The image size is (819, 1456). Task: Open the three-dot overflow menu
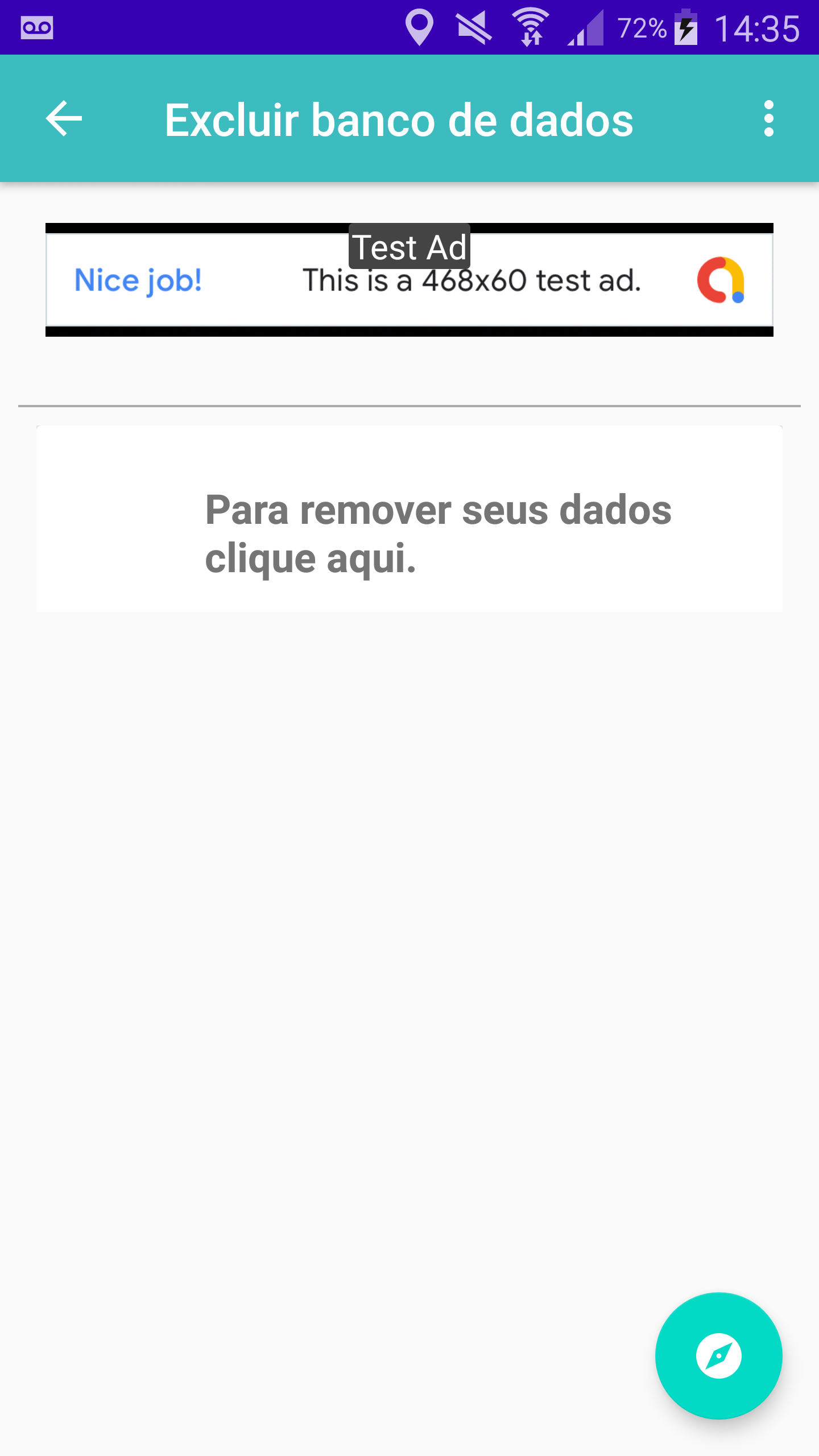(x=769, y=119)
